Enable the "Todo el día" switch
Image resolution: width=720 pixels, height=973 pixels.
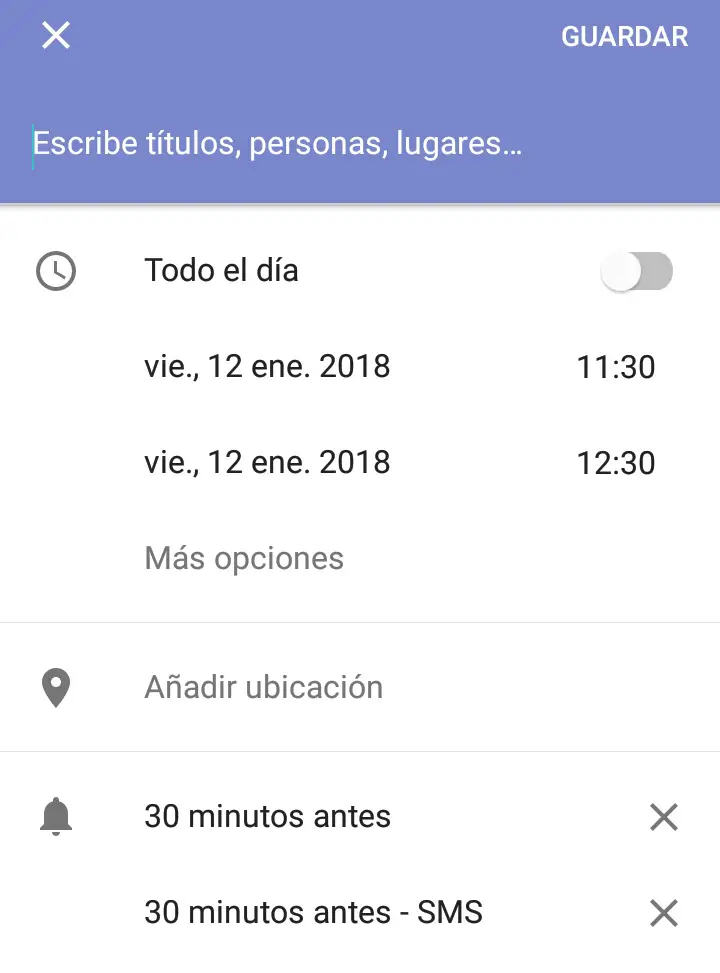click(636, 271)
